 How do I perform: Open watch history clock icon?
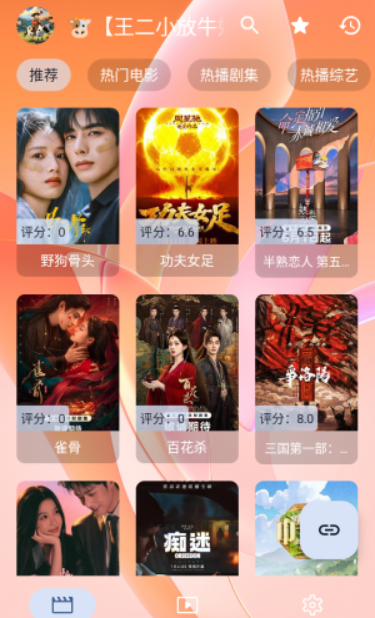350,26
